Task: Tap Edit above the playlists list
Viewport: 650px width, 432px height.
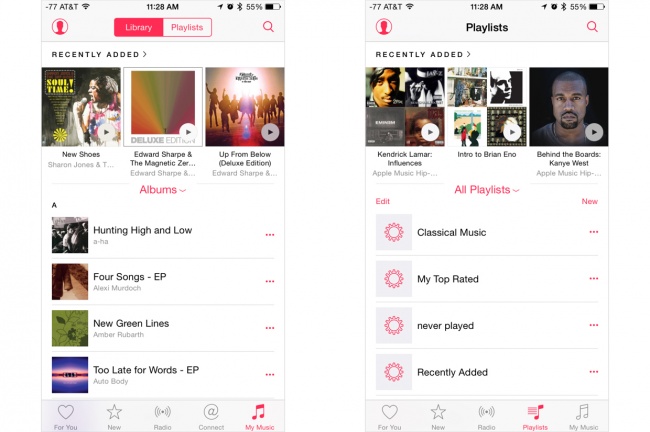Action: pos(383,201)
